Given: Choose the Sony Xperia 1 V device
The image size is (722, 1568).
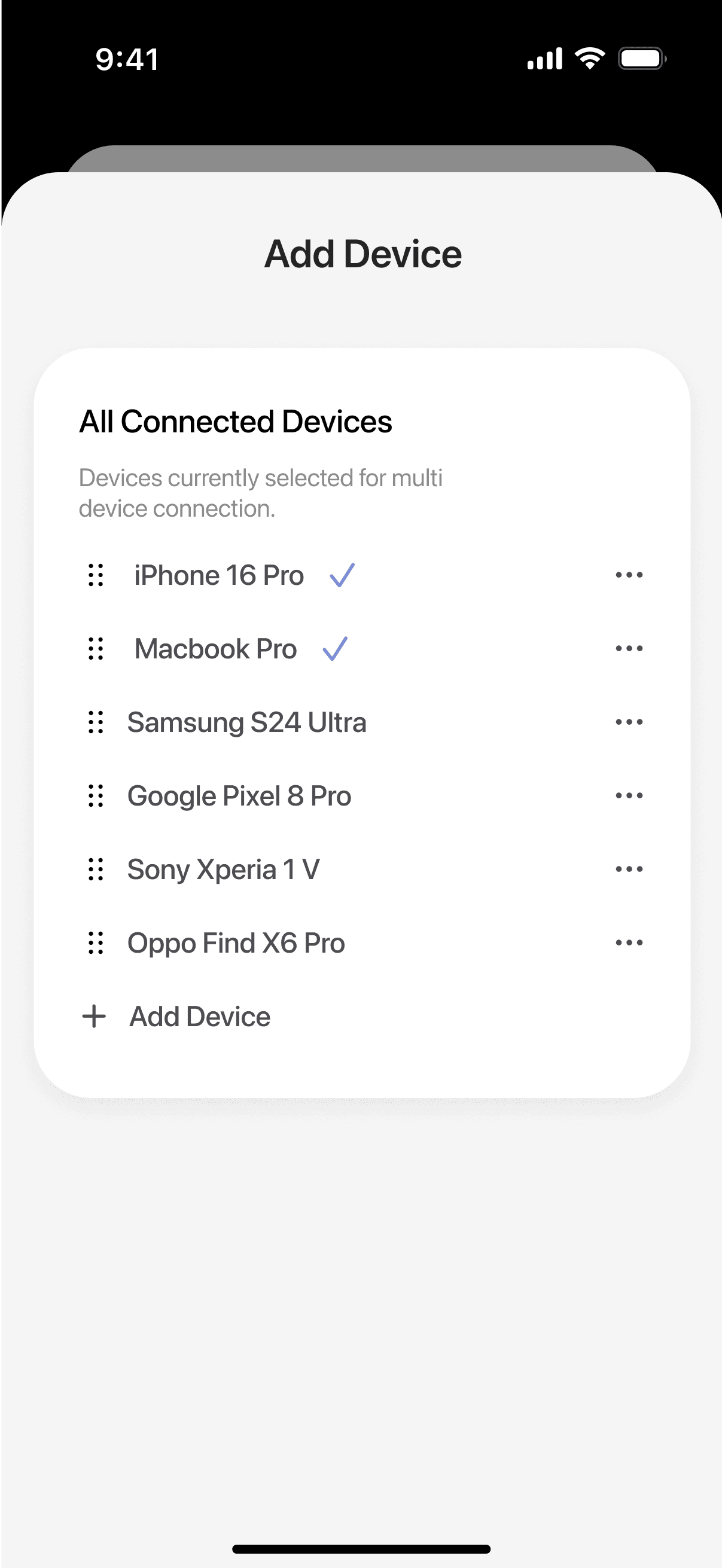Looking at the screenshot, I should click(223, 870).
